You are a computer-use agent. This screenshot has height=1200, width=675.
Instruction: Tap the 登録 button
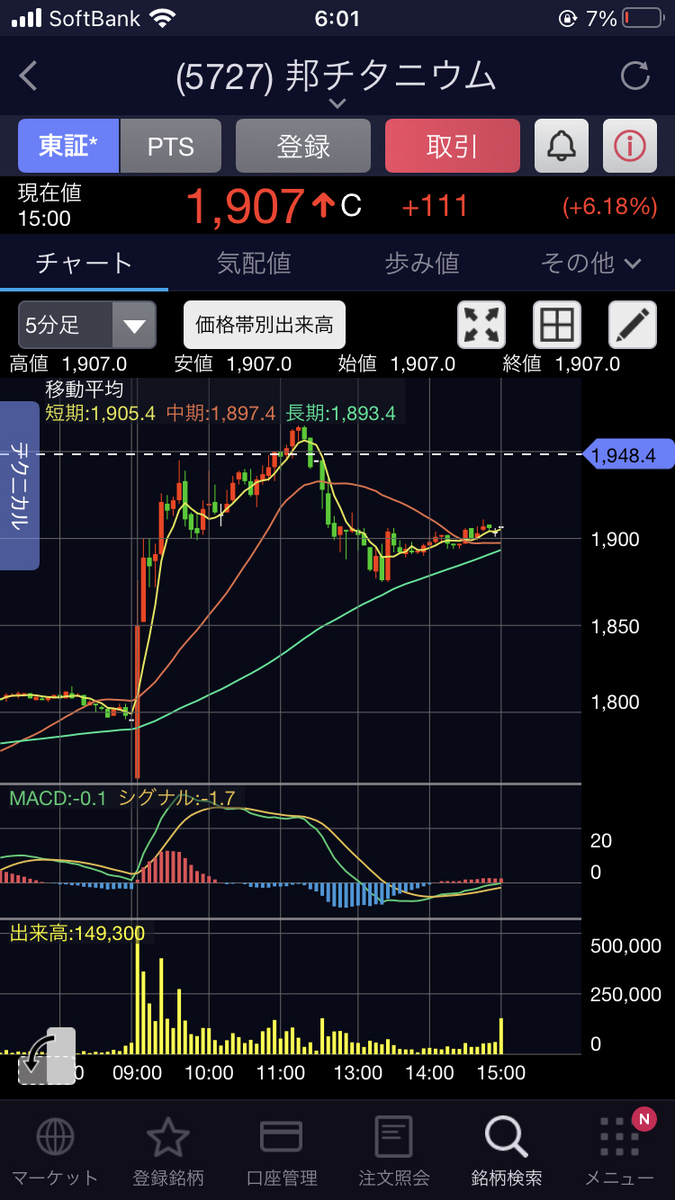303,146
